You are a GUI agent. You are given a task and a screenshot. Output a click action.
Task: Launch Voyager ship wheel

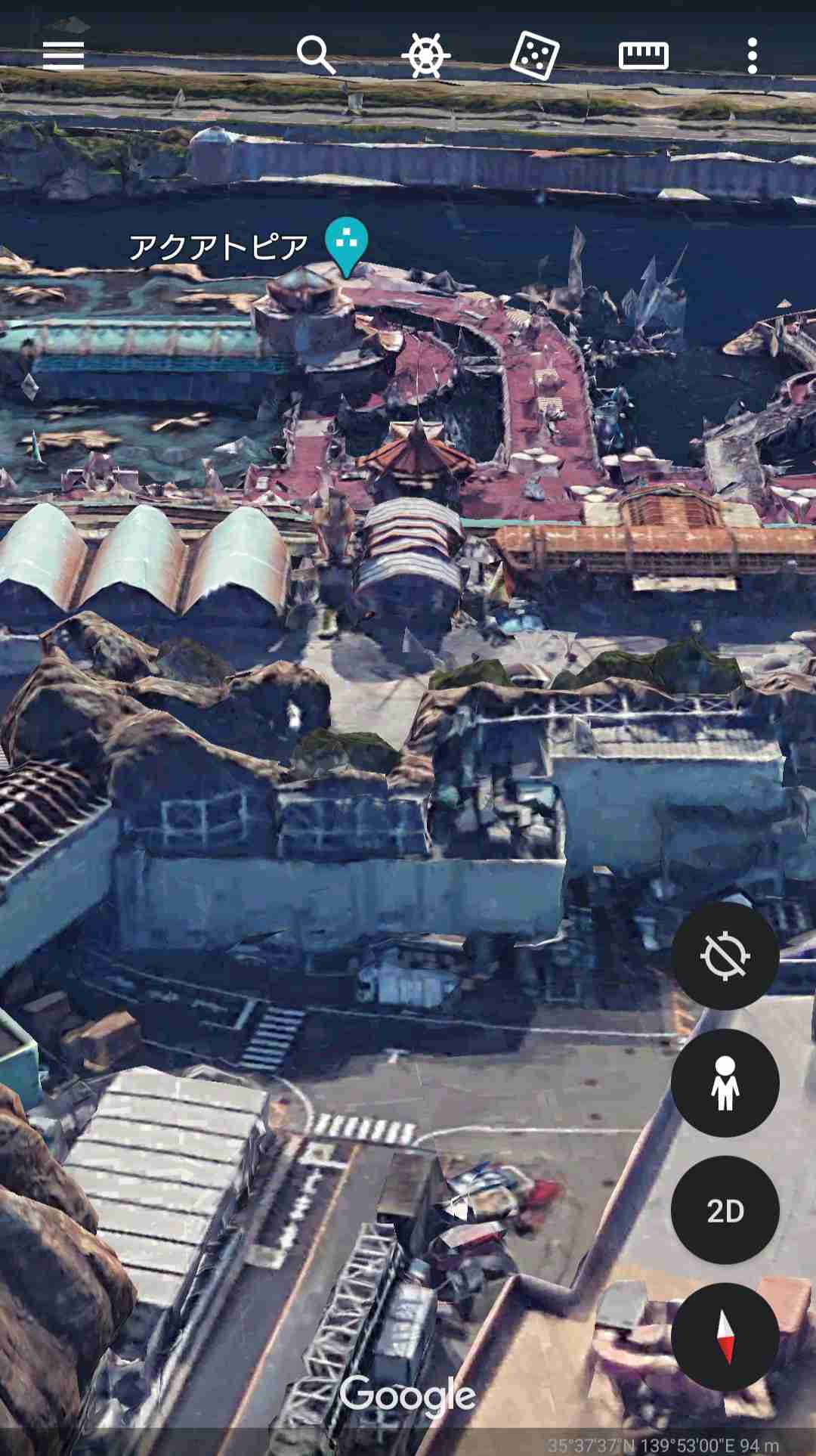[425, 55]
